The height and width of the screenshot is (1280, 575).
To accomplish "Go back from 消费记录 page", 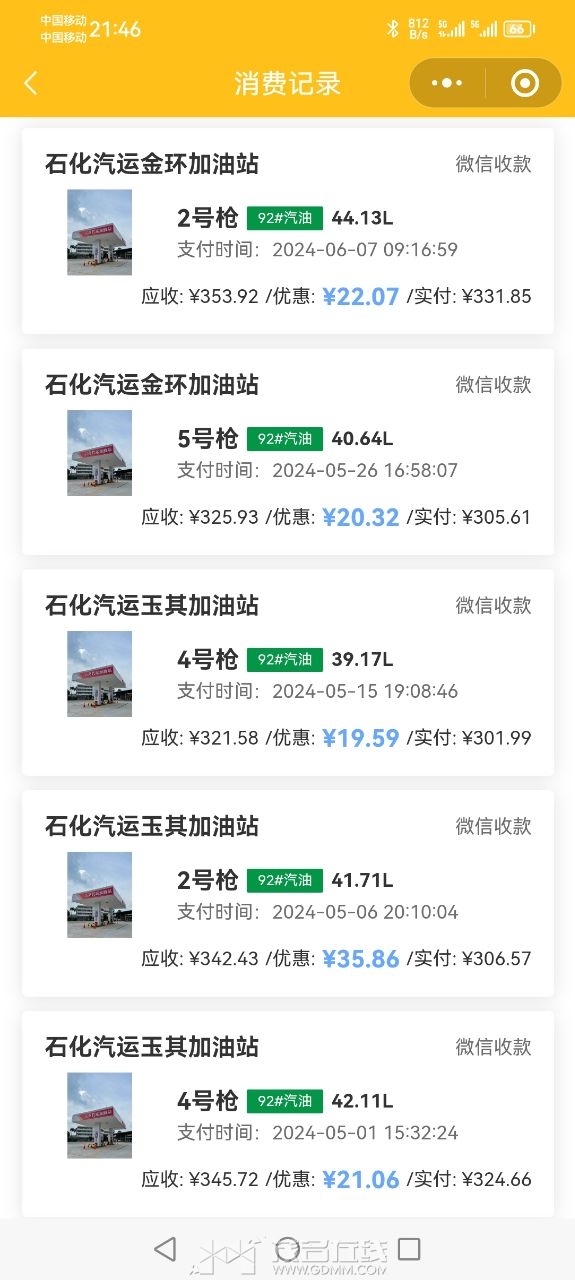I will (30, 83).
